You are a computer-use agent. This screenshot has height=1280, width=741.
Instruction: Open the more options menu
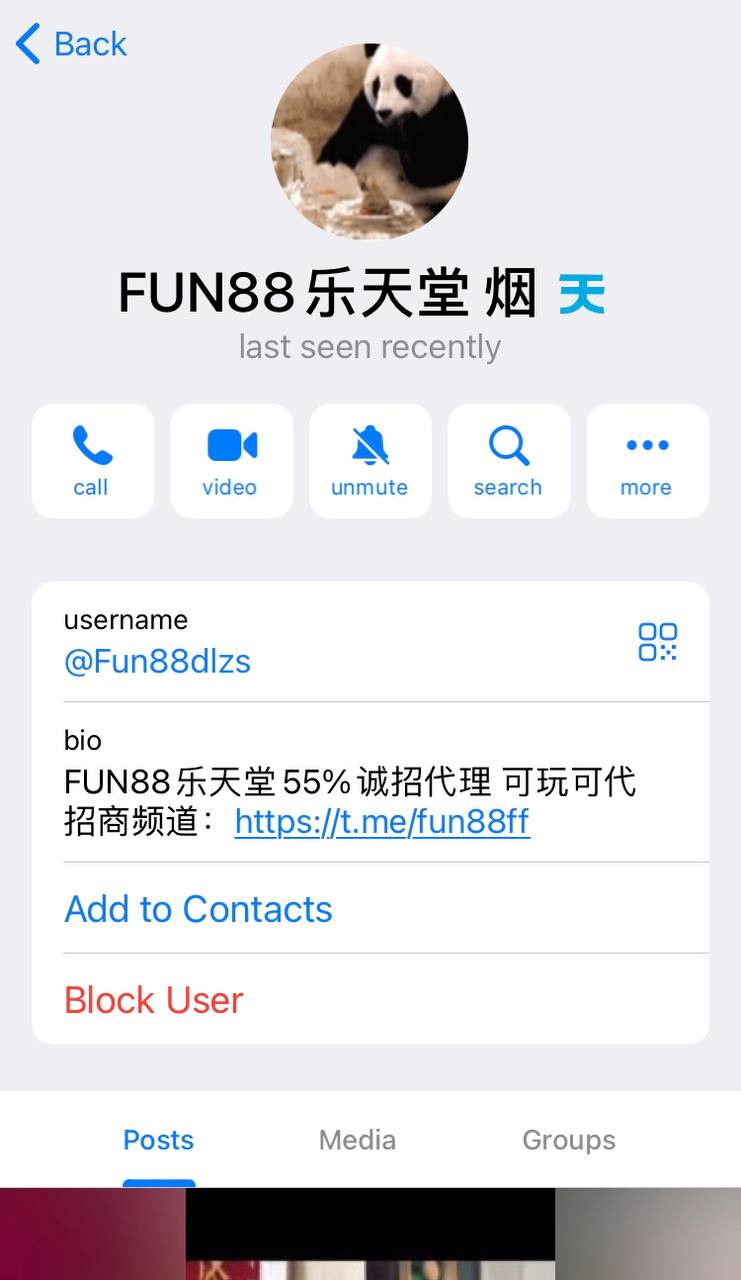(647, 461)
